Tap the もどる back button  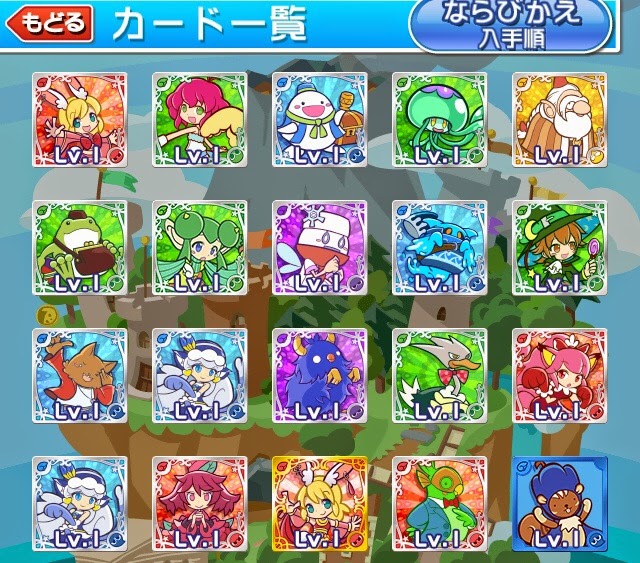pyautogui.click(x=49, y=23)
